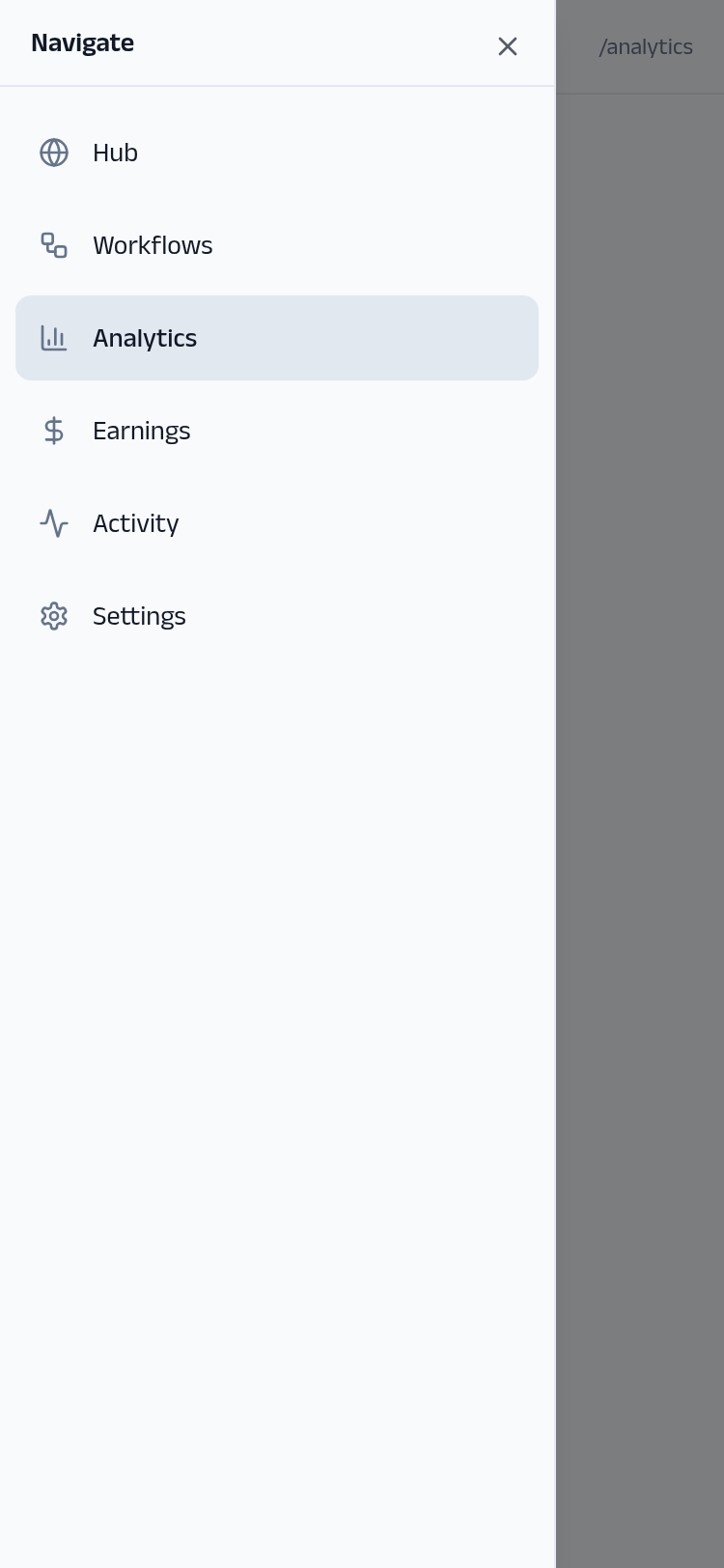Go to Workflows
Viewport: 724px width, 1568px height.
pyautogui.click(x=277, y=245)
